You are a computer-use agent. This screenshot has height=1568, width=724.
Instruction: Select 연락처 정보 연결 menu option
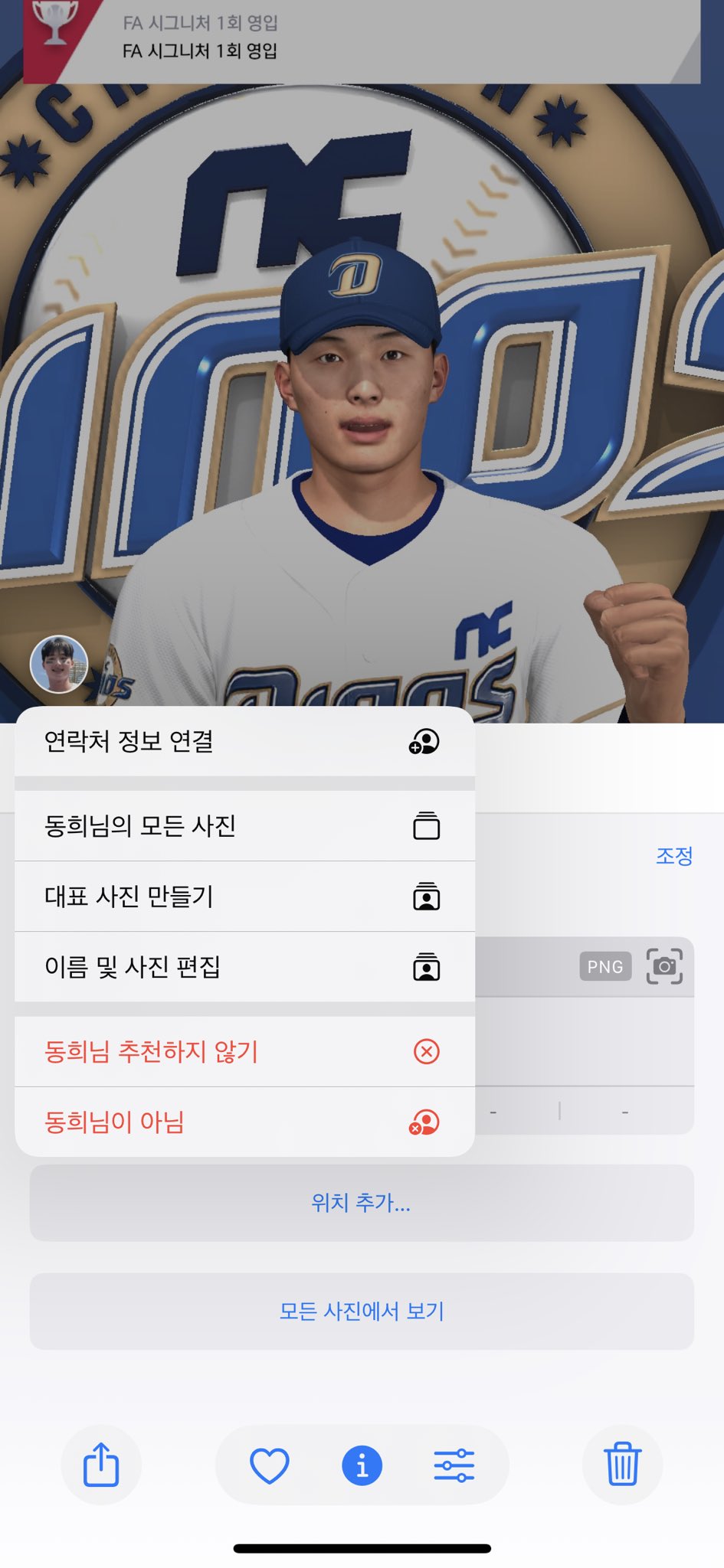coord(244,741)
